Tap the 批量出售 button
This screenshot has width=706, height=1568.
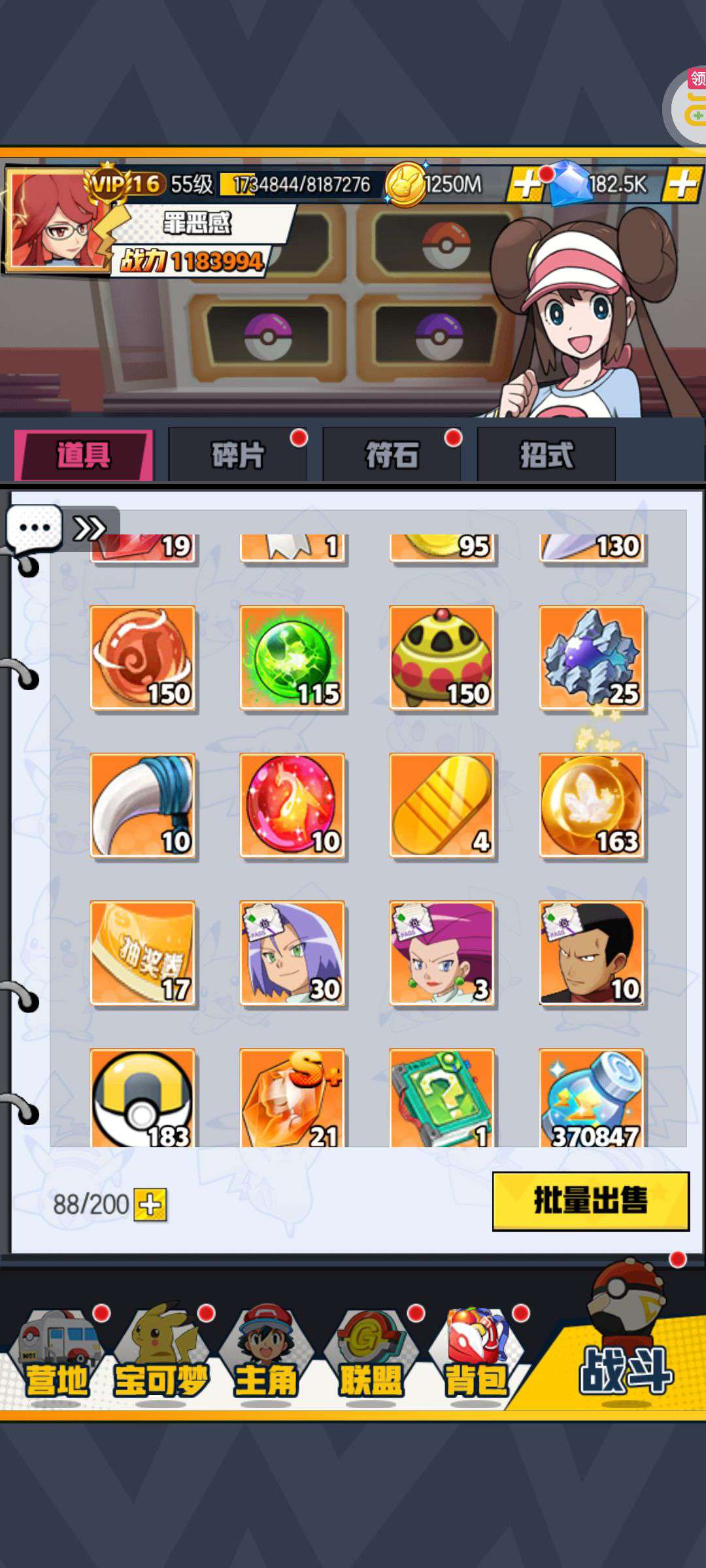(x=590, y=1201)
